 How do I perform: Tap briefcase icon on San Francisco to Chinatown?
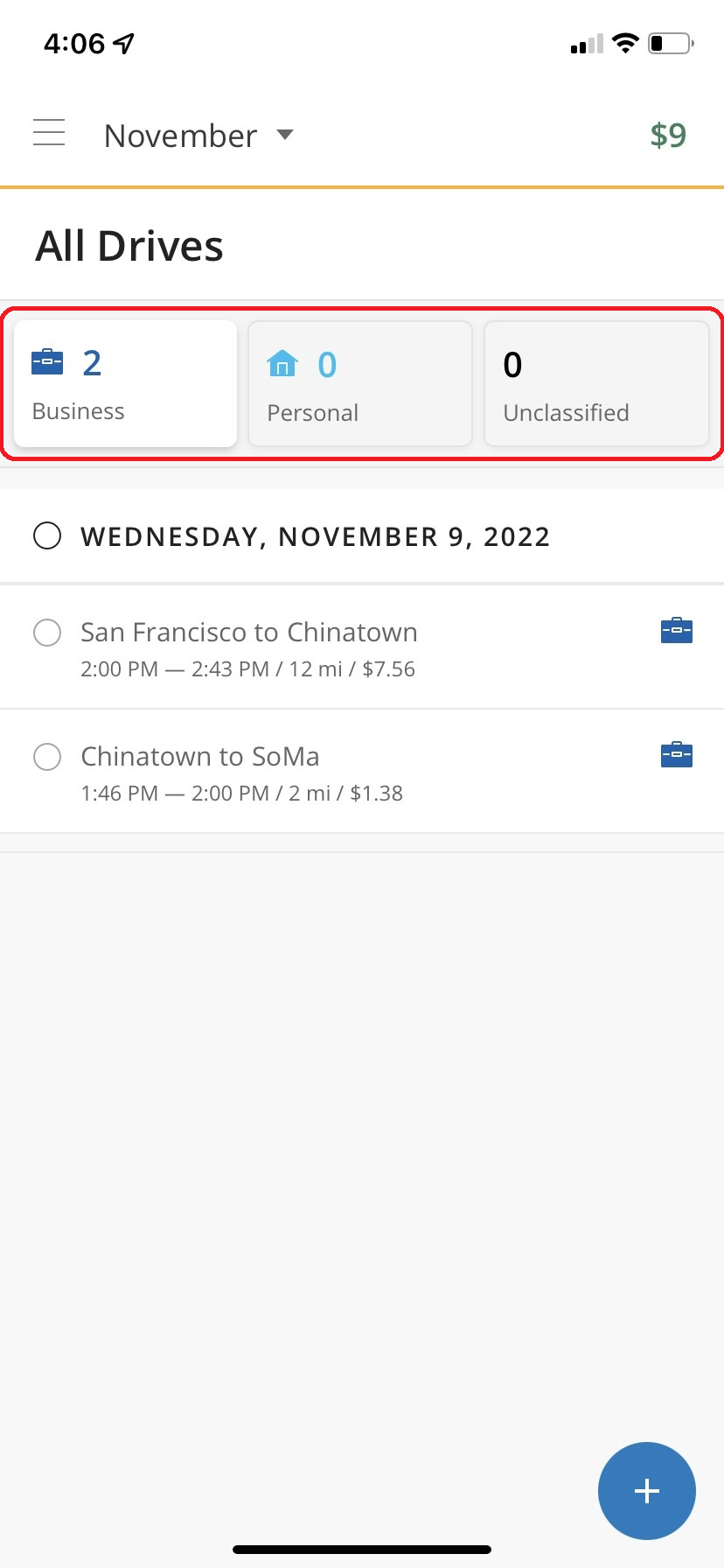677,630
